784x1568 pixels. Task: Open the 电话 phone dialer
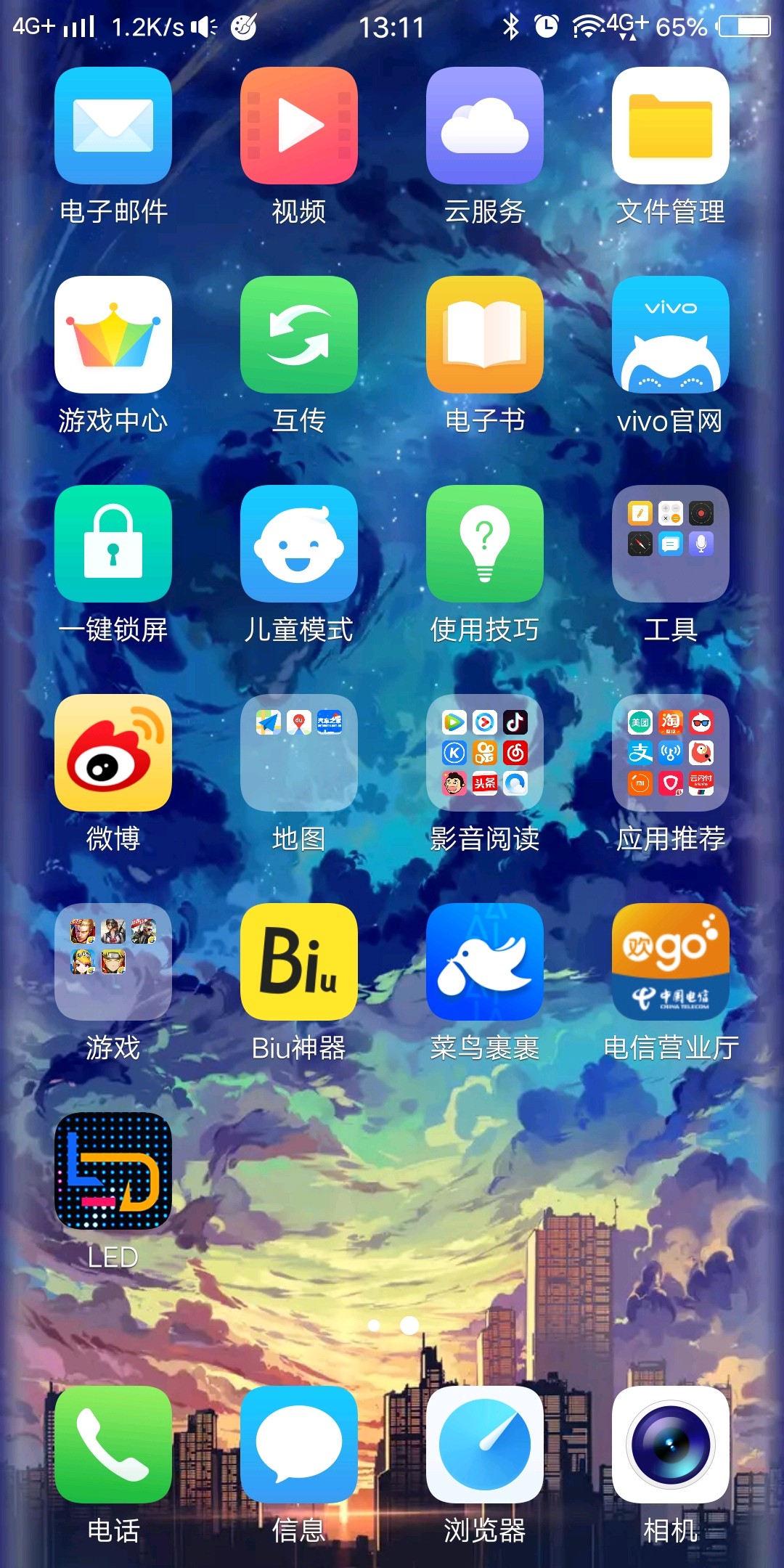[x=113, y=1445]
